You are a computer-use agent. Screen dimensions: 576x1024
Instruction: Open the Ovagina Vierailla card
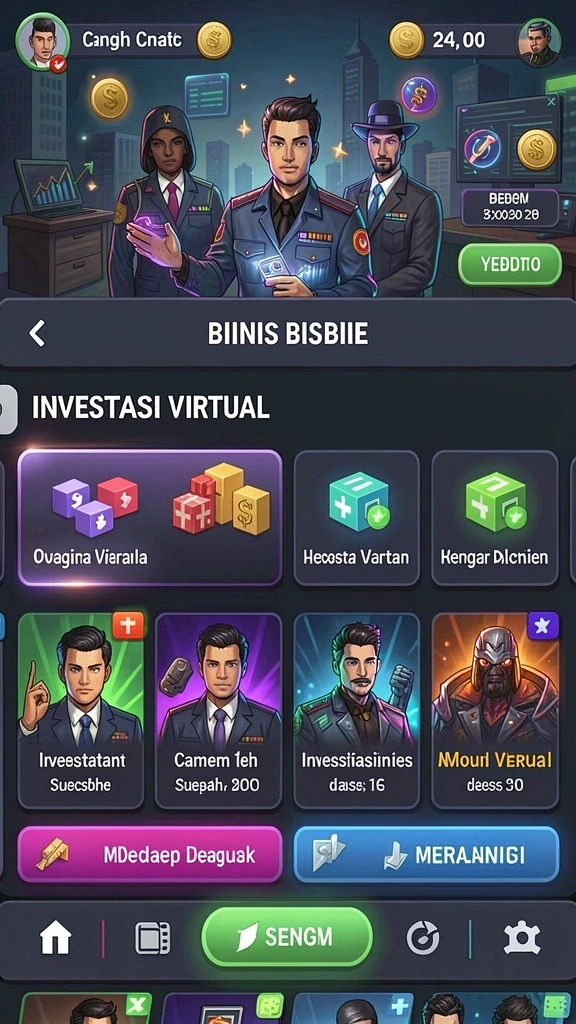[x=150, y=517]
